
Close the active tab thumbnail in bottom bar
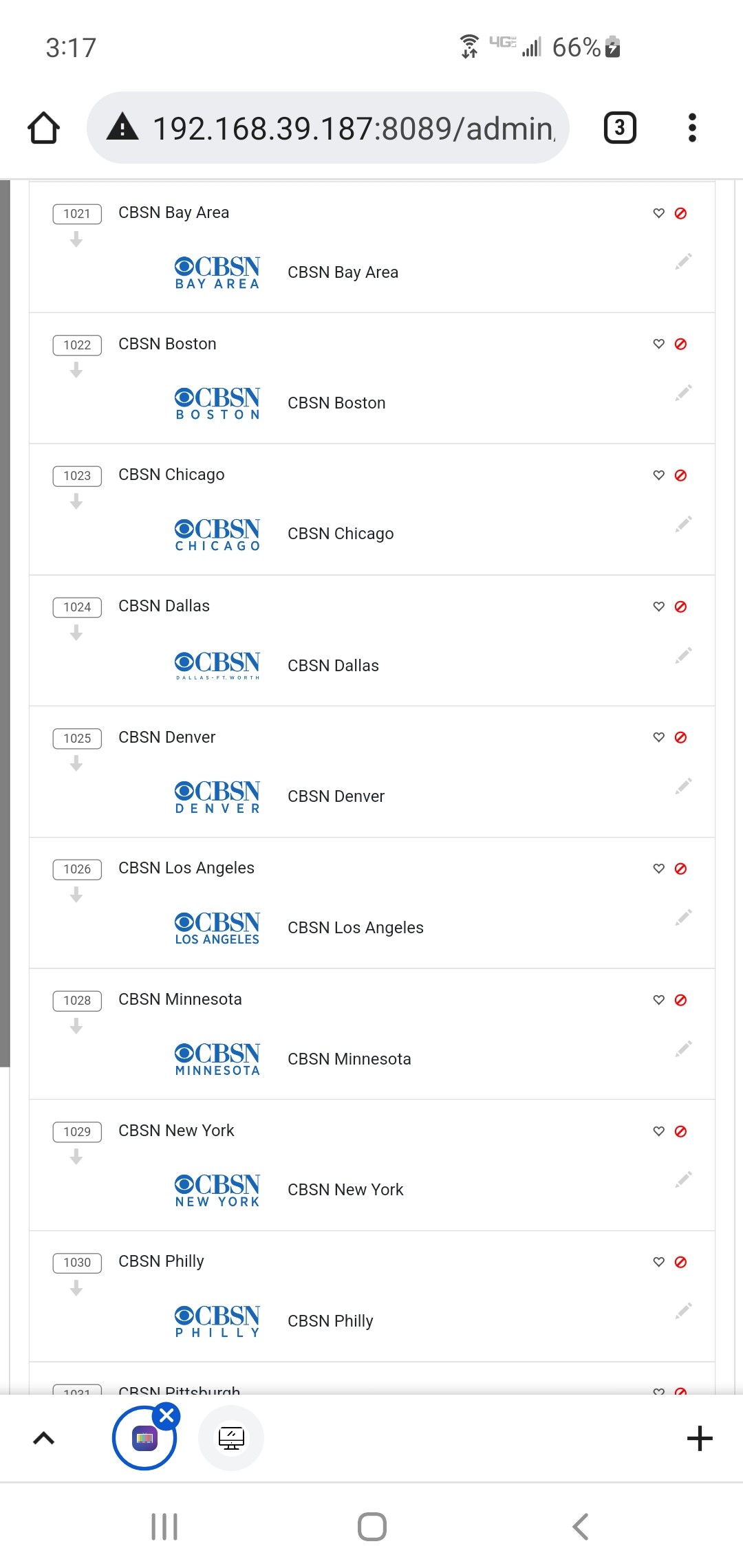pyautogui.click(x=166, y=1415)
